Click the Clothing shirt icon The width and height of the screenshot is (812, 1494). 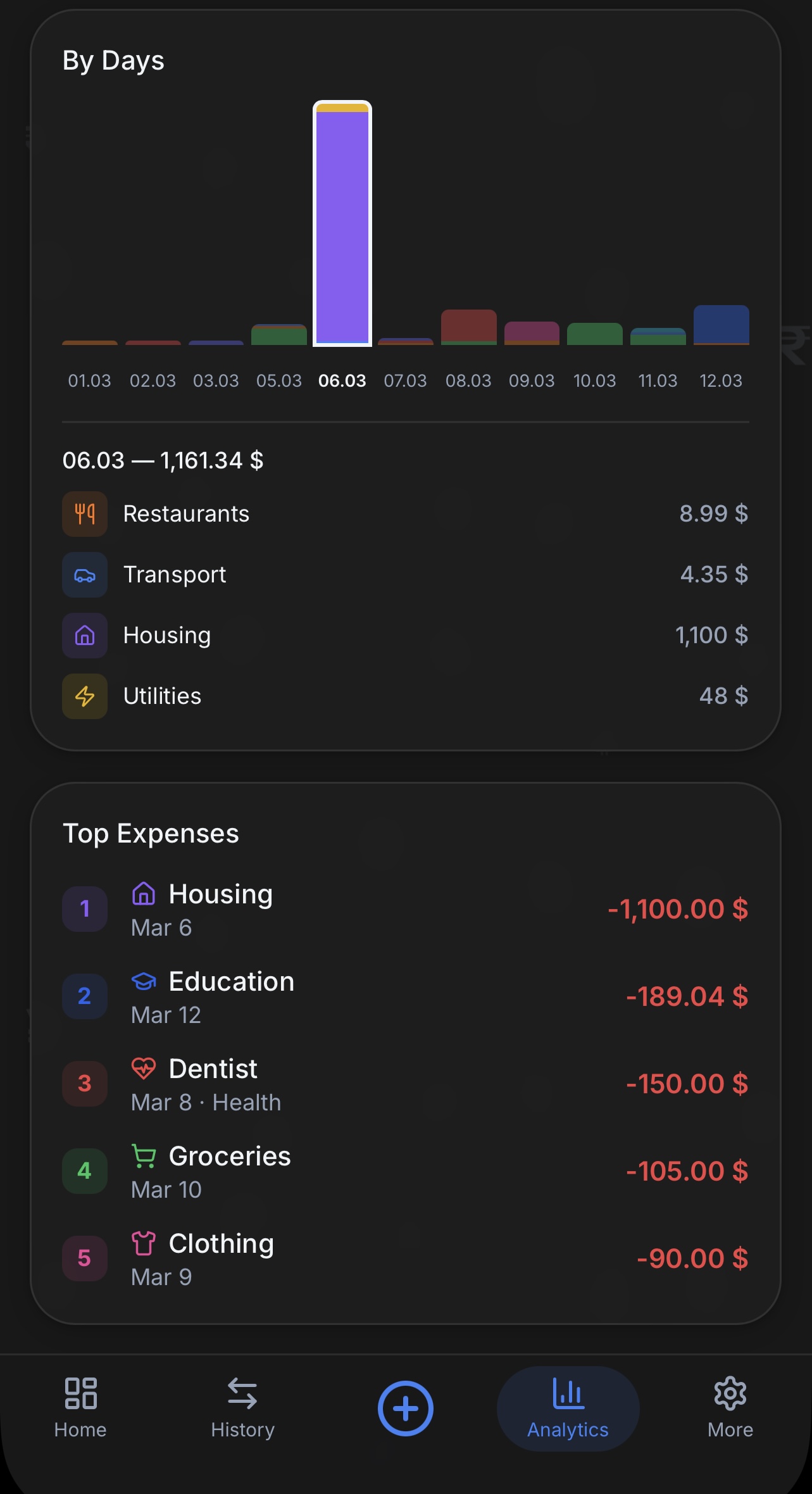(x=145, y=1243)
